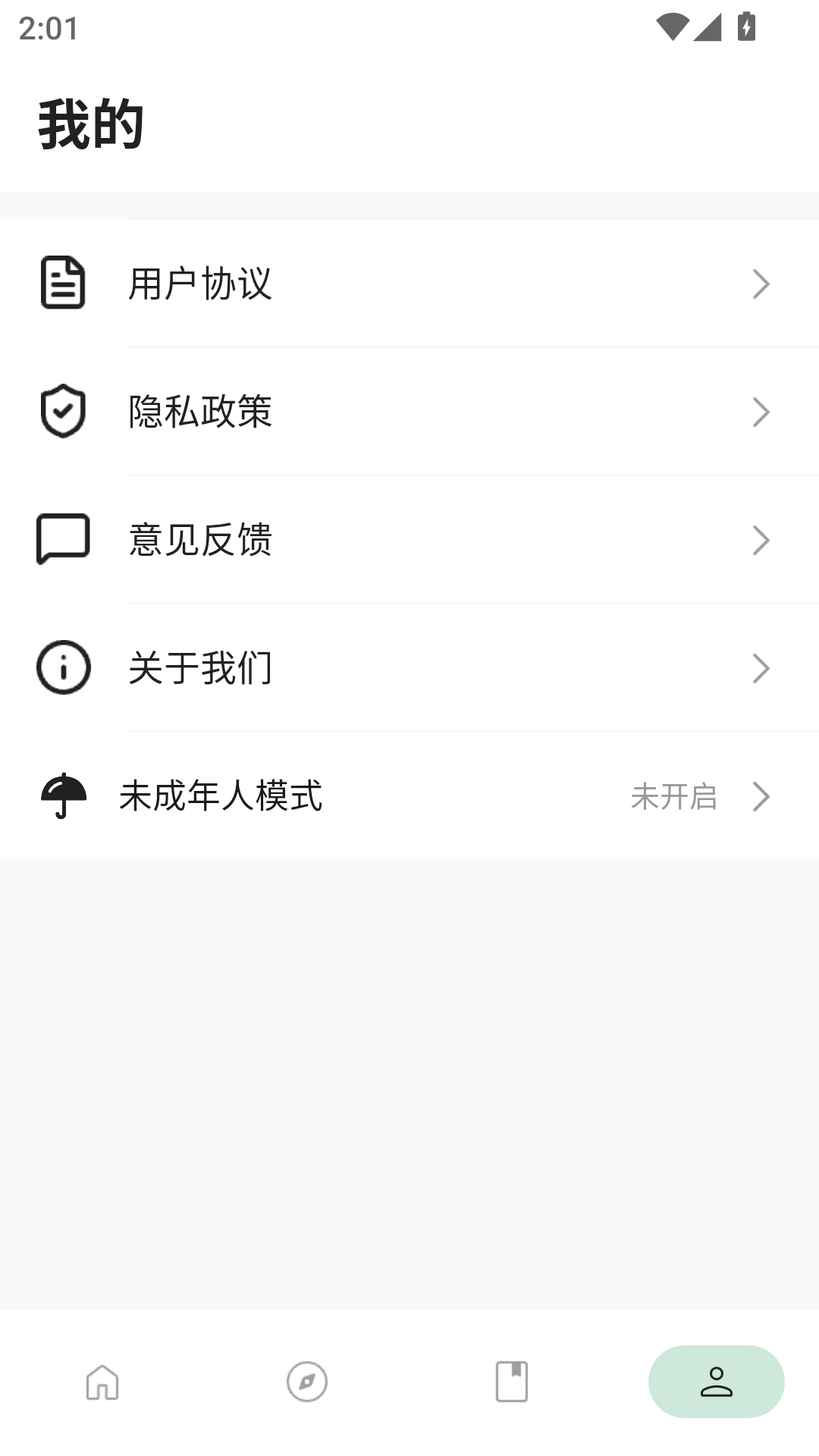
Task: Enable minor protection mode showing 未开启
Action: 674,797
